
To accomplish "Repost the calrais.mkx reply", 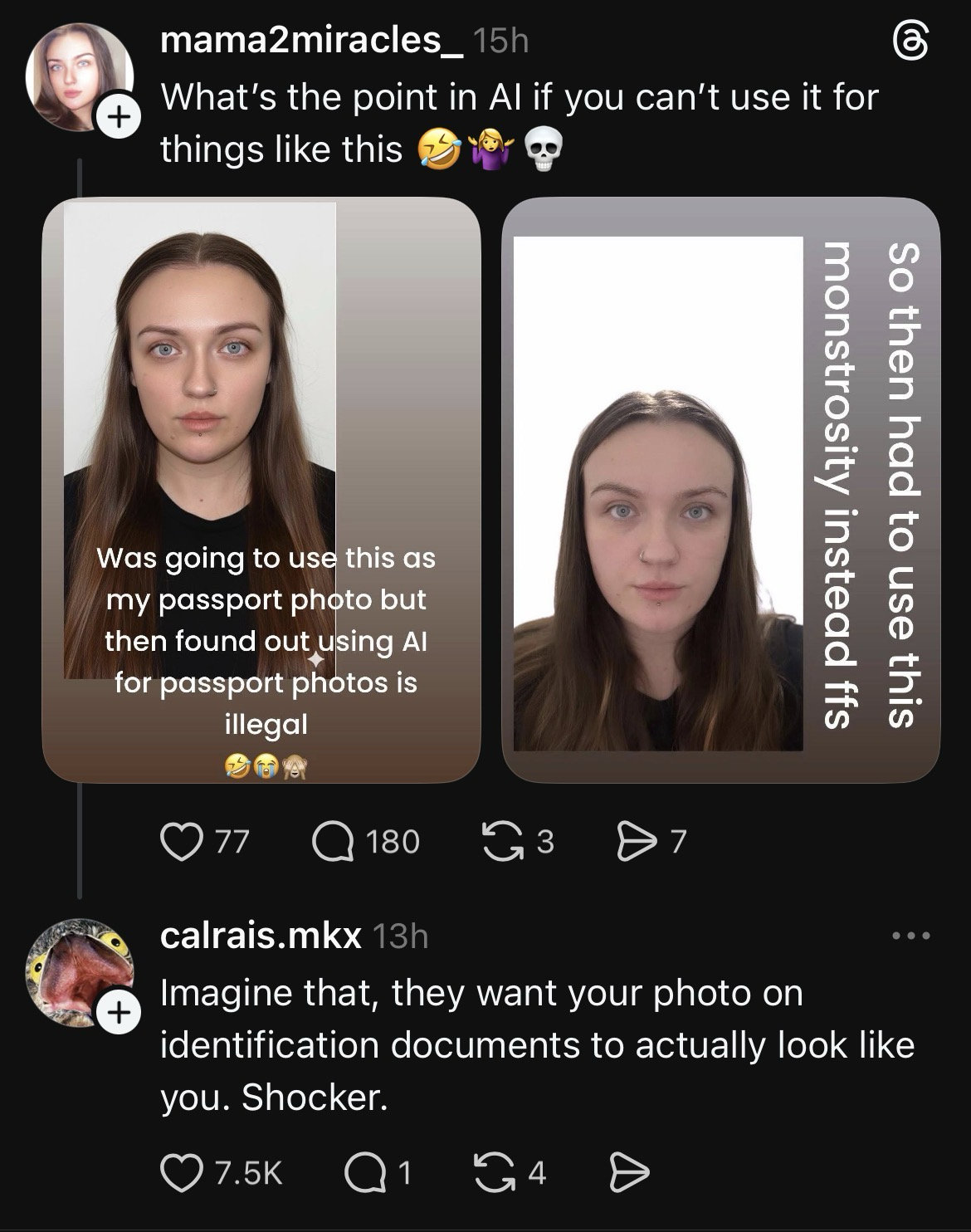I will point(493,1172).
